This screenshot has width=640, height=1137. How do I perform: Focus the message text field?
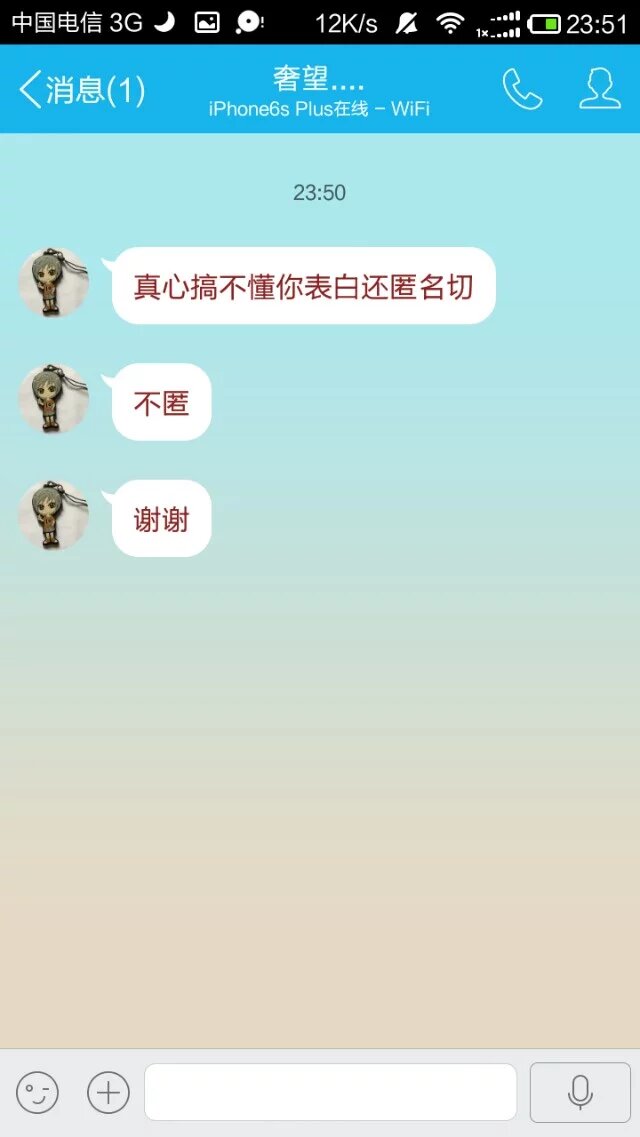(x=330, y=1092)
